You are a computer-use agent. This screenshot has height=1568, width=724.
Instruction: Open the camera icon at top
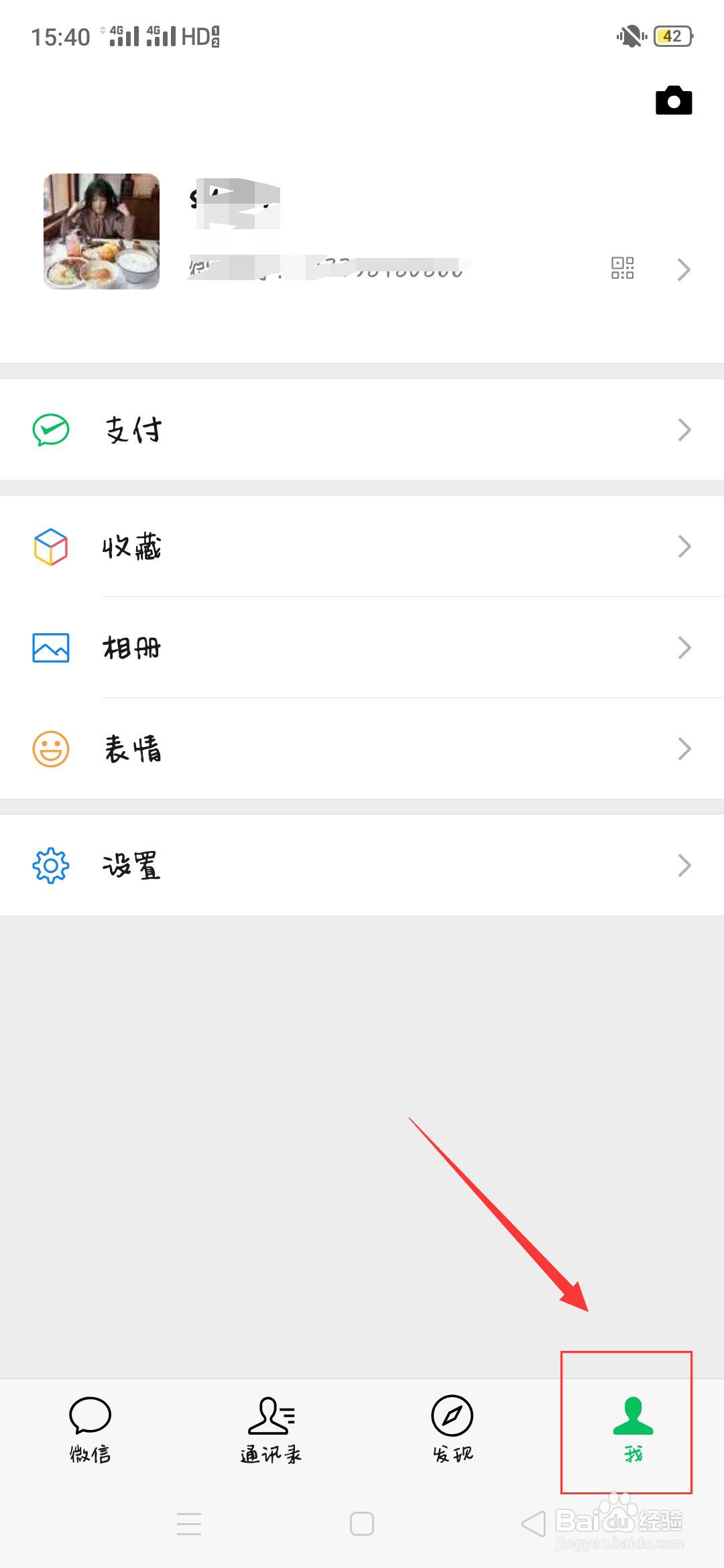[x=674, y=101]
